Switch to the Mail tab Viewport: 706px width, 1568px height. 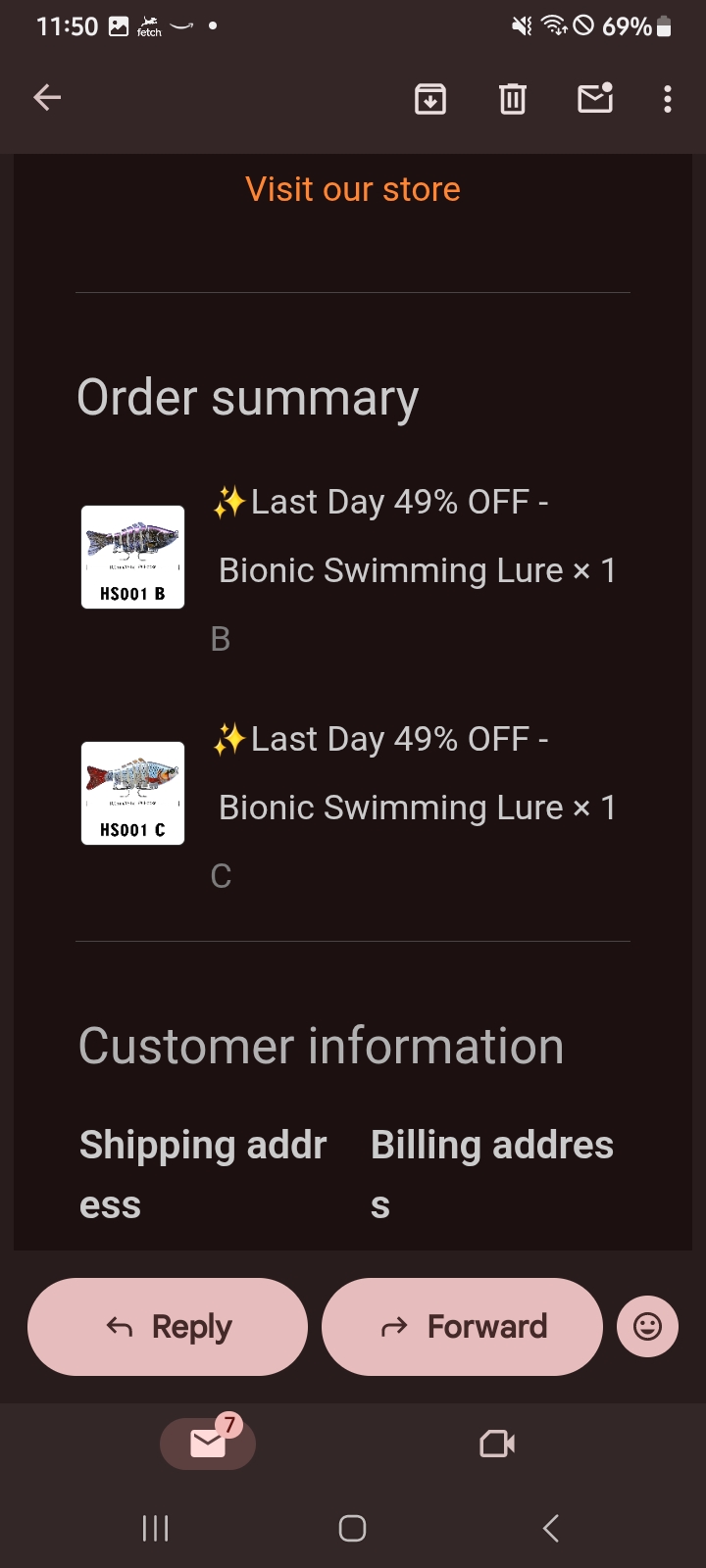pyautogui.click(x=208, y=1444)
